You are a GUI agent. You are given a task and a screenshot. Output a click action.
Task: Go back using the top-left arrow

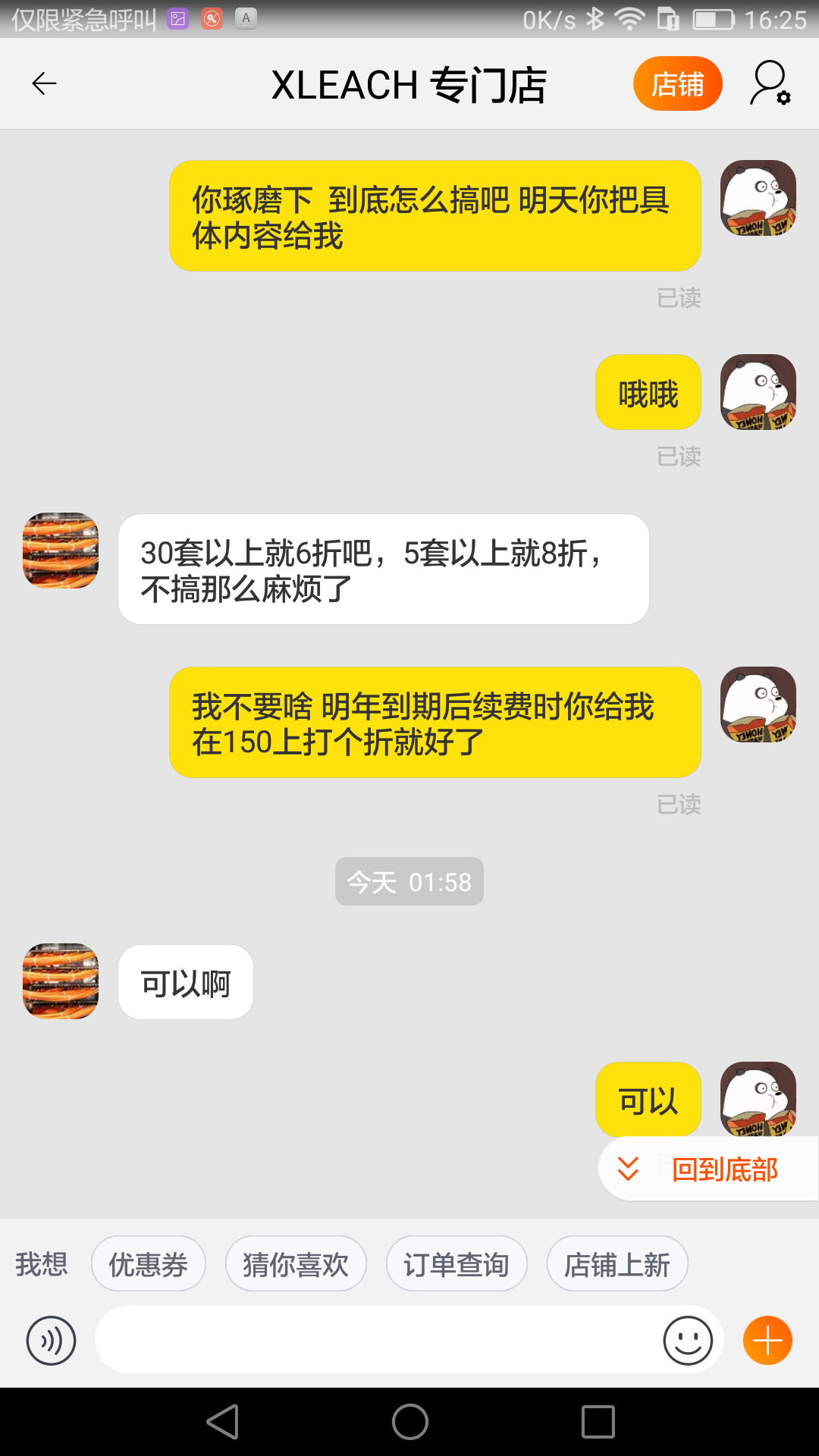(44, 83)
